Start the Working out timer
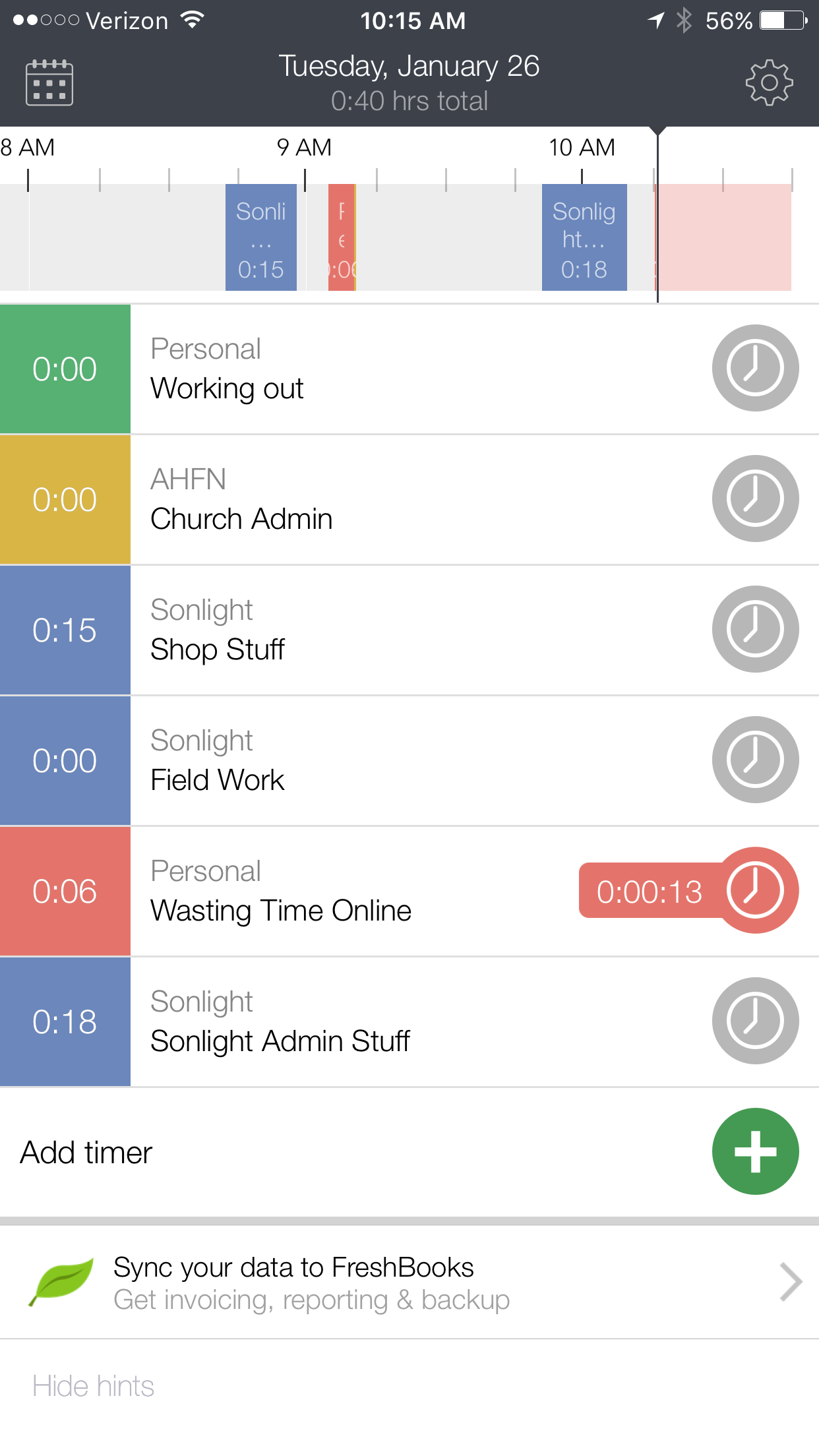This screenshot has height=1456, width=819. point(755,368)
